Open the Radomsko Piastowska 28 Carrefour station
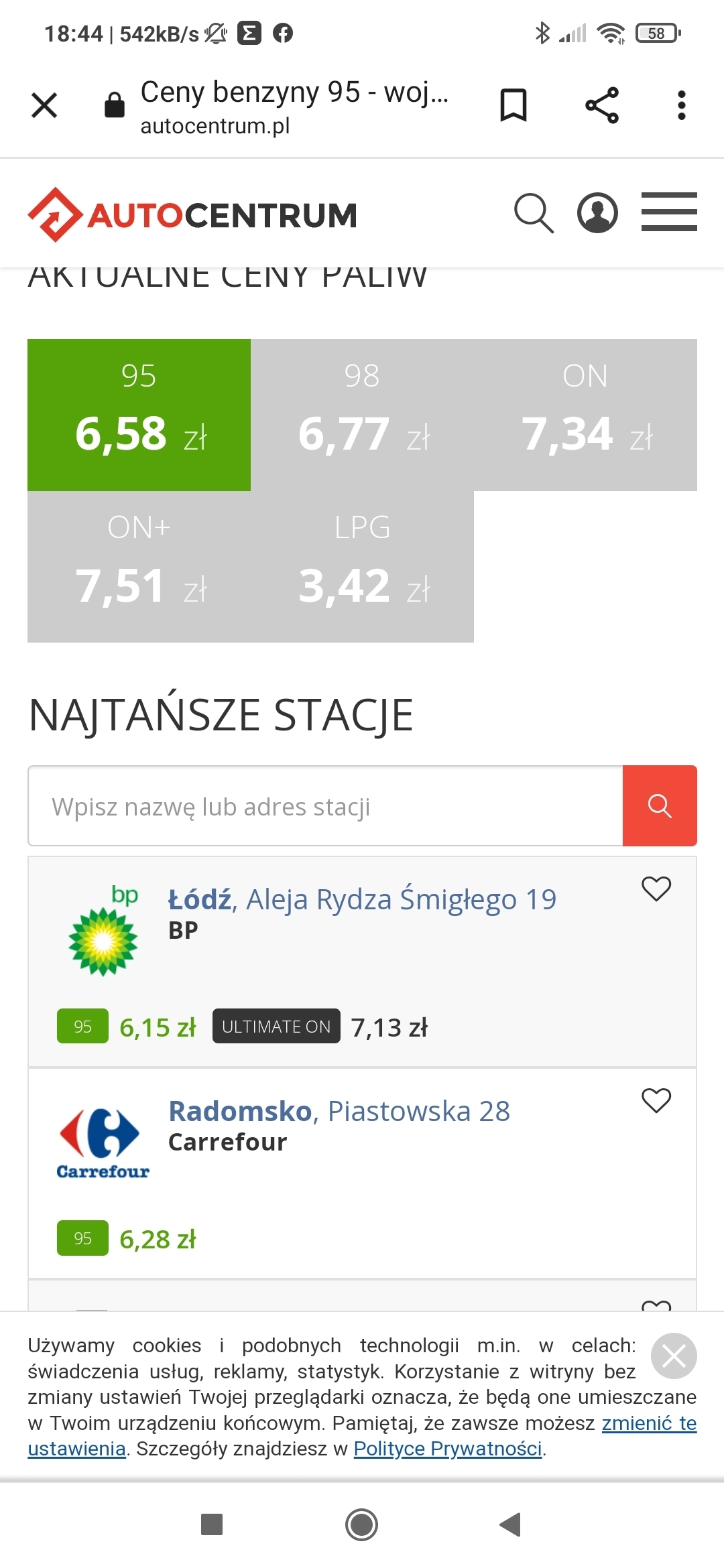Viewport: 724px width, 1568px height. [339, 1111]
